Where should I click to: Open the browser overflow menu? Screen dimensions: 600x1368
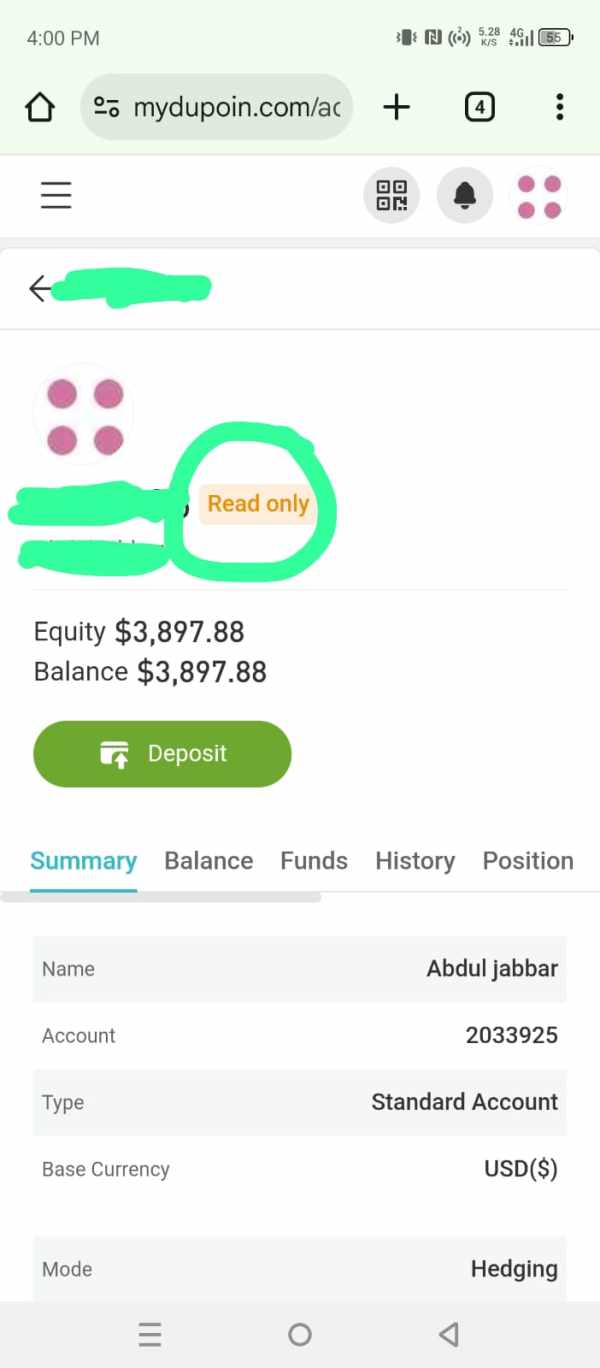[559, 107]
